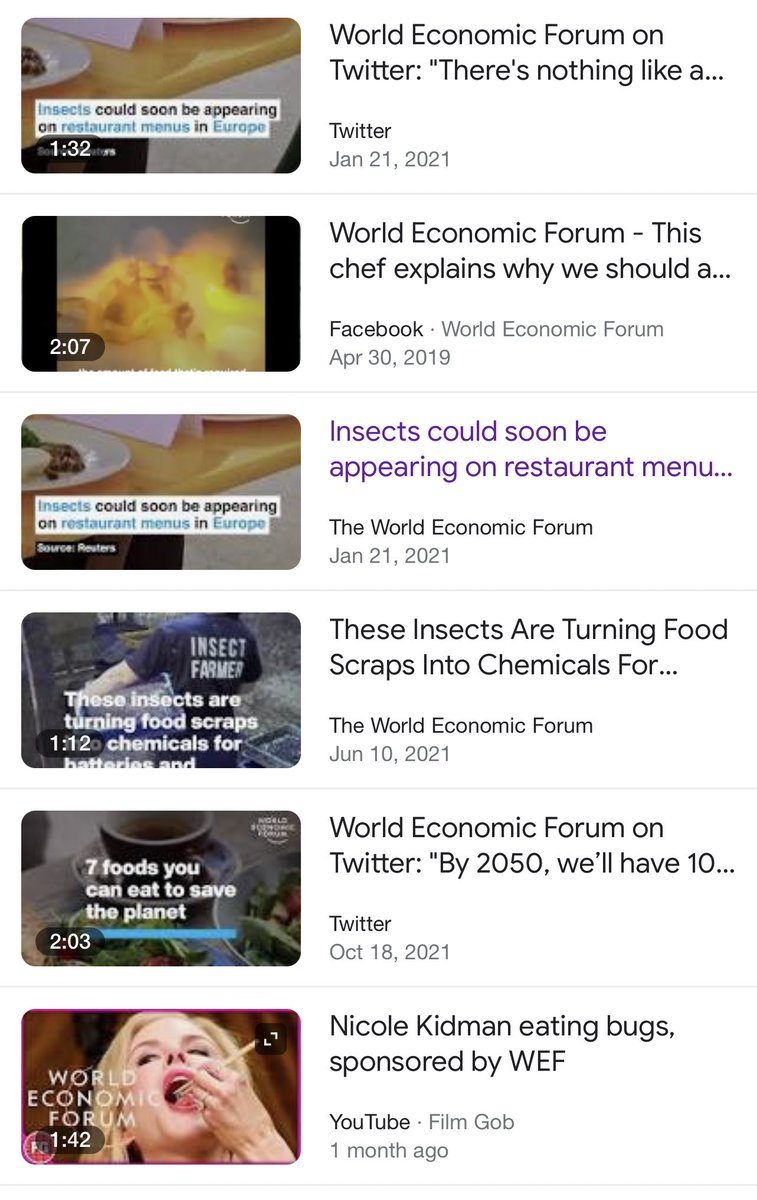Play the 1:42 Nicole Kidman video thumbnail
The width and height of the screenshot is (757, 1200).
161,1086
